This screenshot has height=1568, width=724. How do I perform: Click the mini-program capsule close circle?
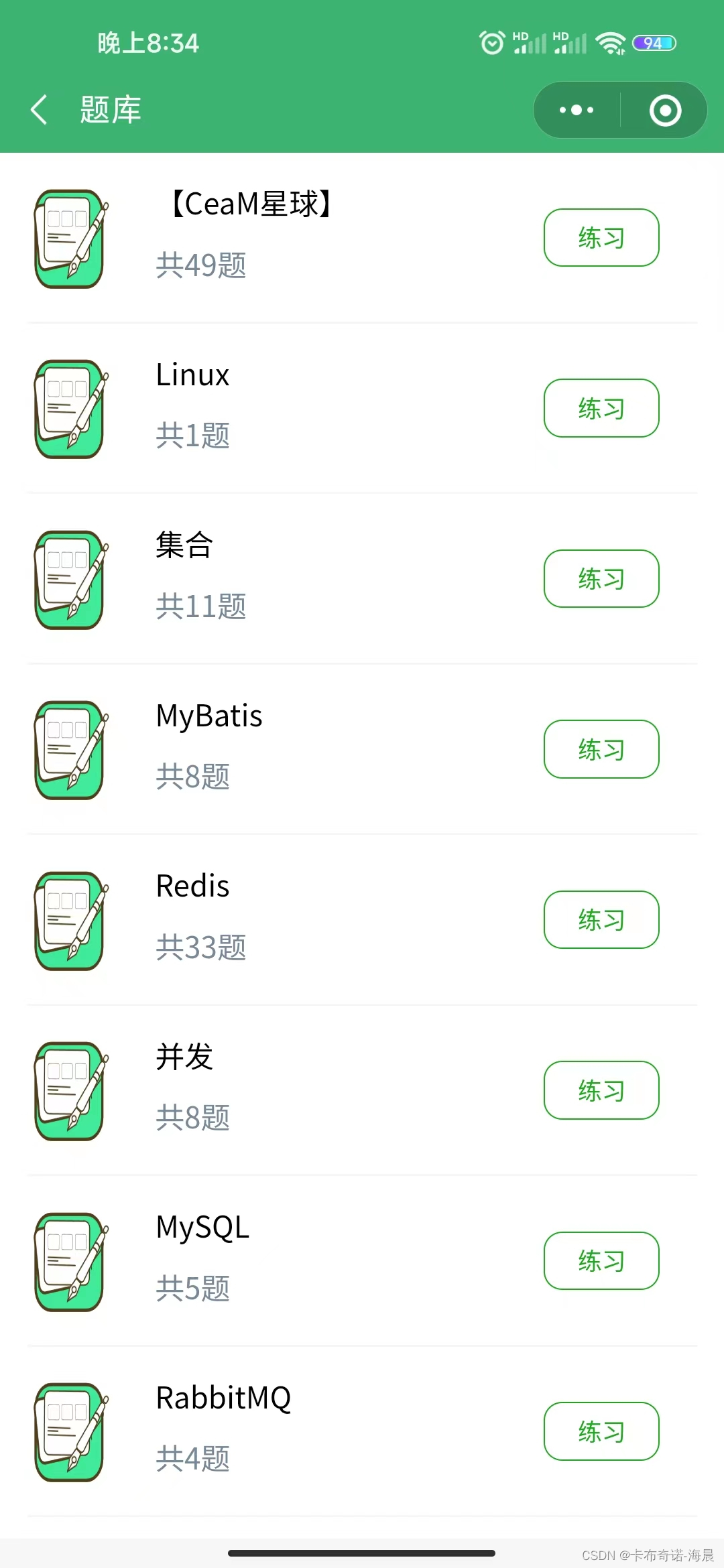tap(666, 110)
